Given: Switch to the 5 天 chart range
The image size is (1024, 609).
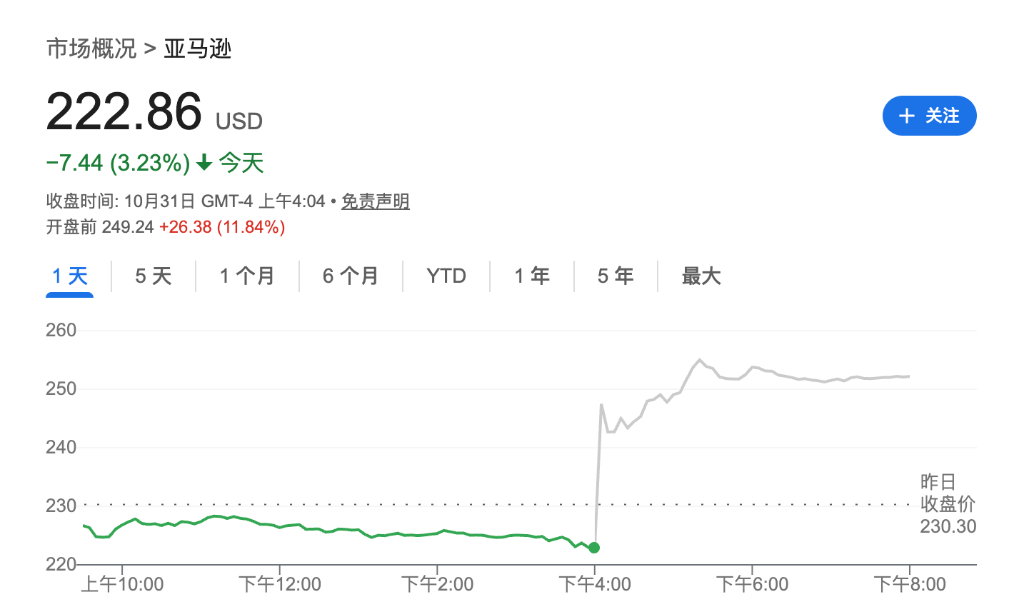Looking at the screenshot, I should click(153, 276).
